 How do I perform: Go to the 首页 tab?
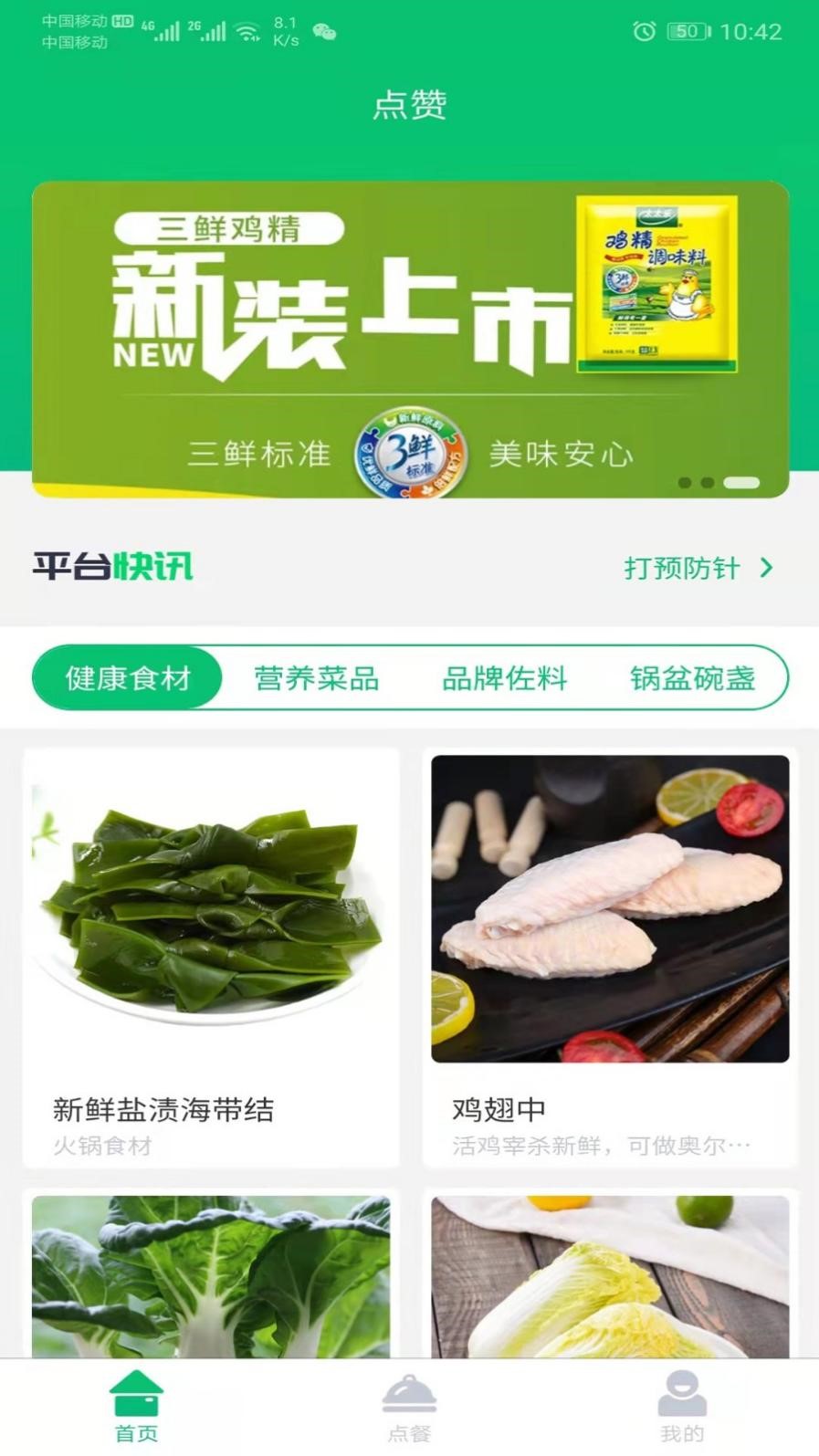[136, 1407]
